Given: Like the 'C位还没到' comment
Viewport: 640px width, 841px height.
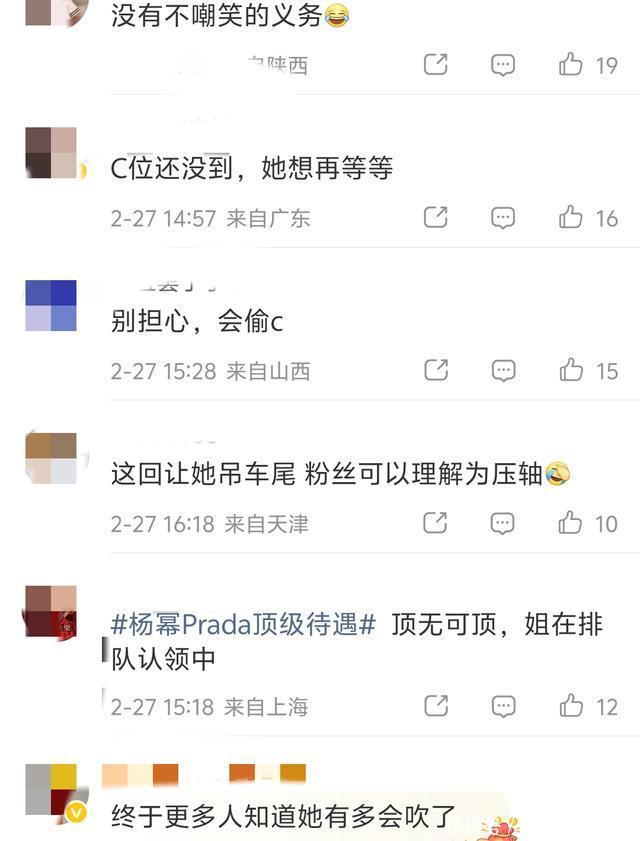Looking at the screenshot, I should pos(571,217).
